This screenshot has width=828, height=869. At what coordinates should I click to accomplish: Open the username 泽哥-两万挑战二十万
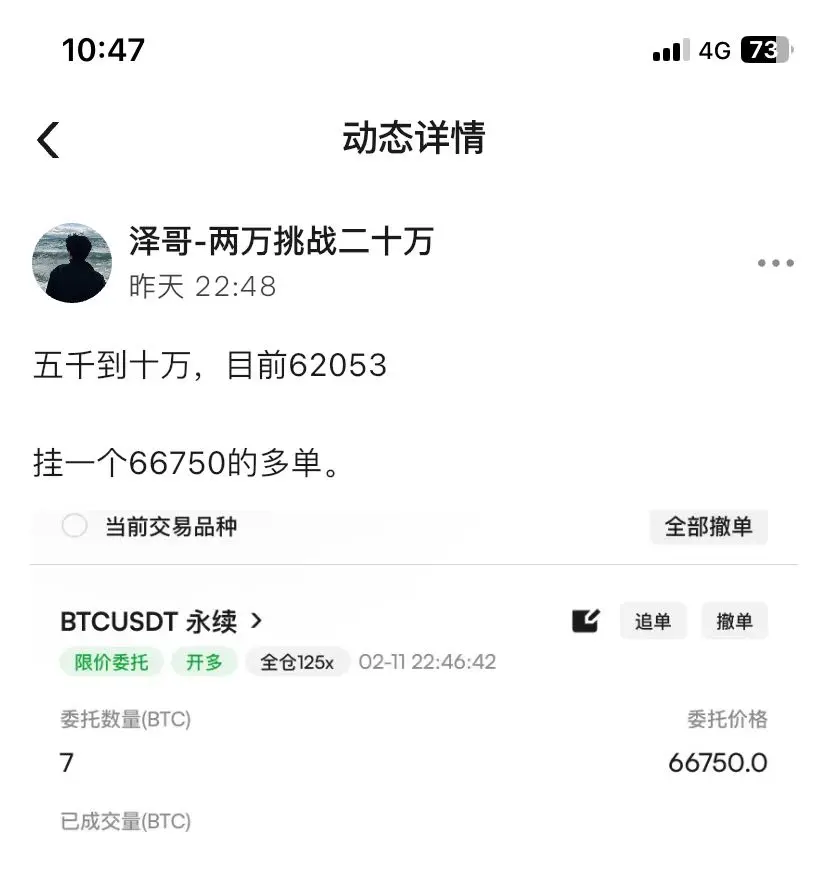tap(281, 241)
